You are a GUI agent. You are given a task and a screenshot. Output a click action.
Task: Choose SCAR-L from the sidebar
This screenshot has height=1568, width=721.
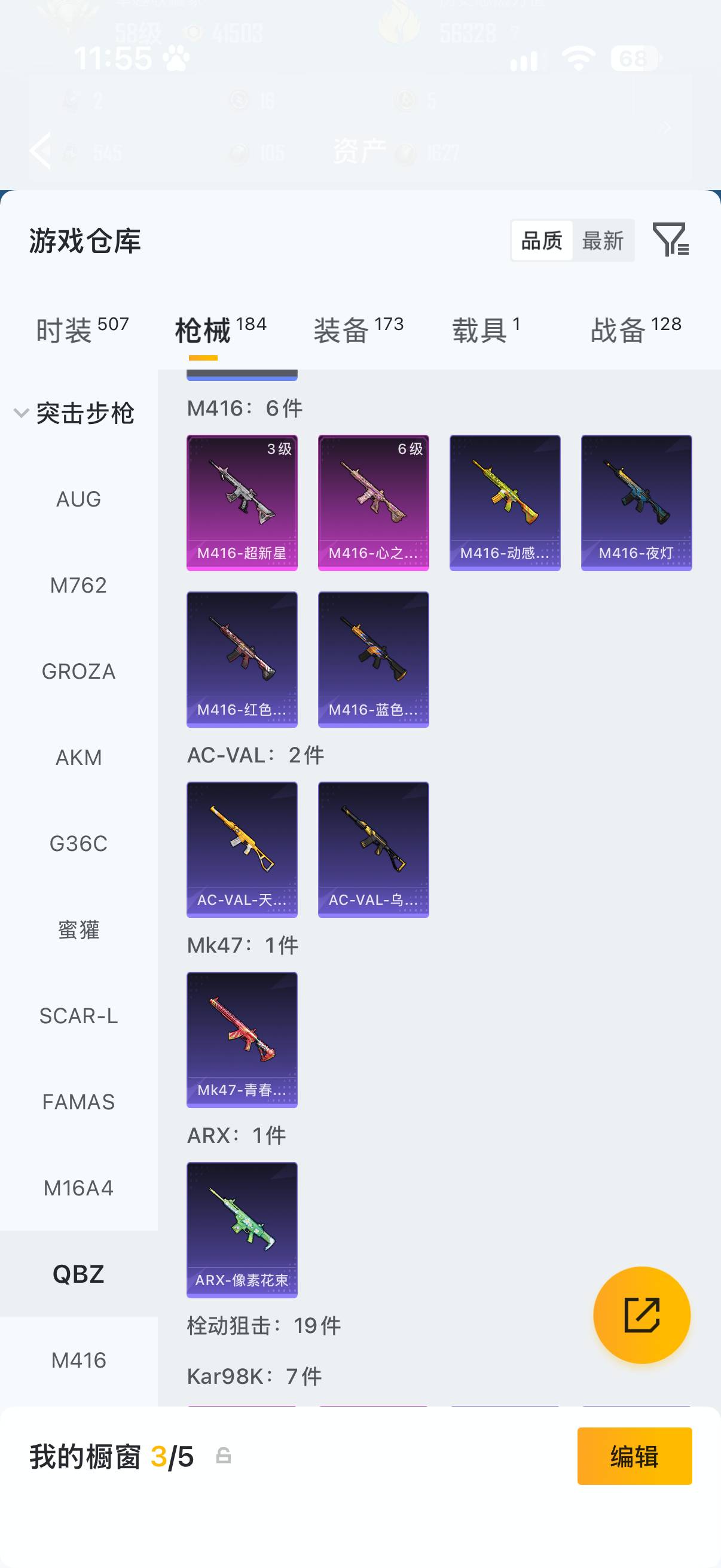(78, 1016)
